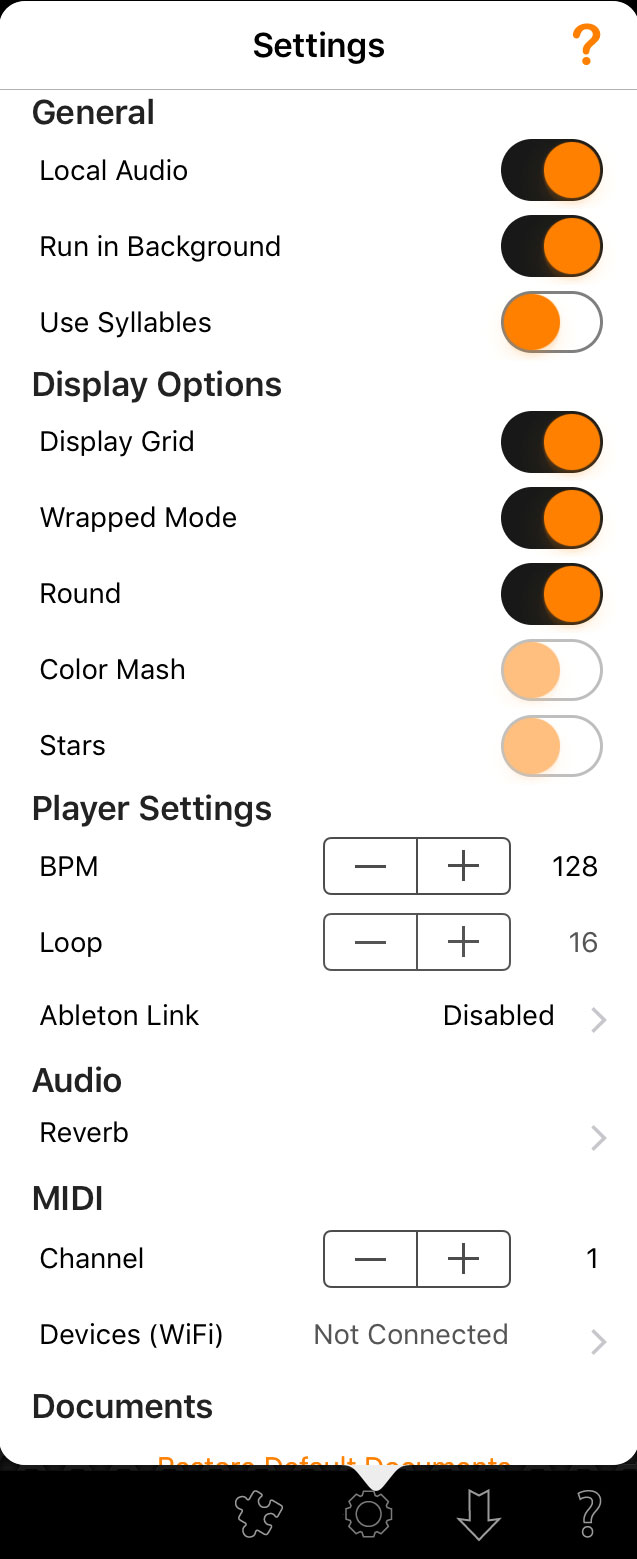Disable Run in Background
Viewport: 637px width, 1559px height.
click(x=551, y=247)
